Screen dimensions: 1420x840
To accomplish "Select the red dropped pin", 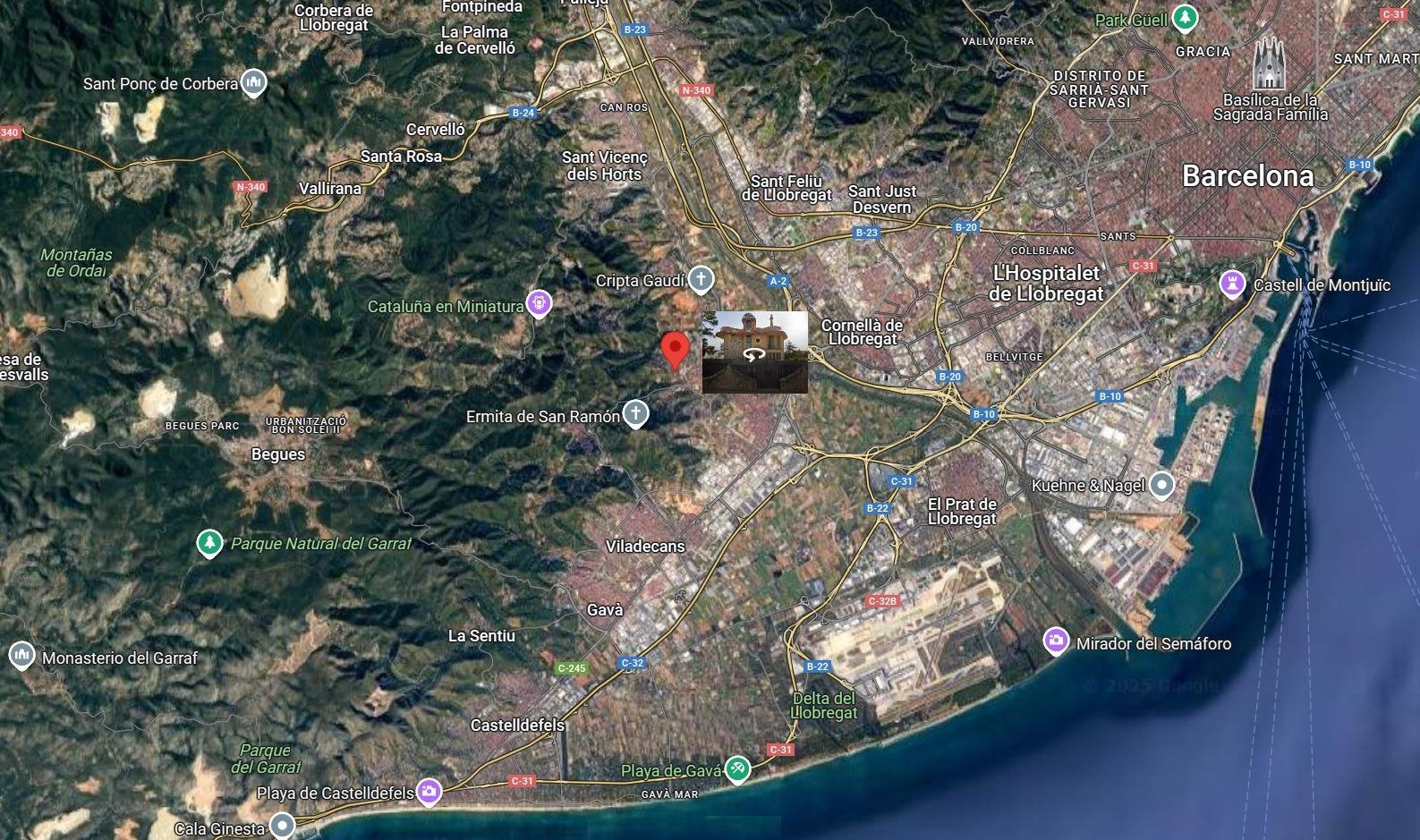I will tap(675, 349).
